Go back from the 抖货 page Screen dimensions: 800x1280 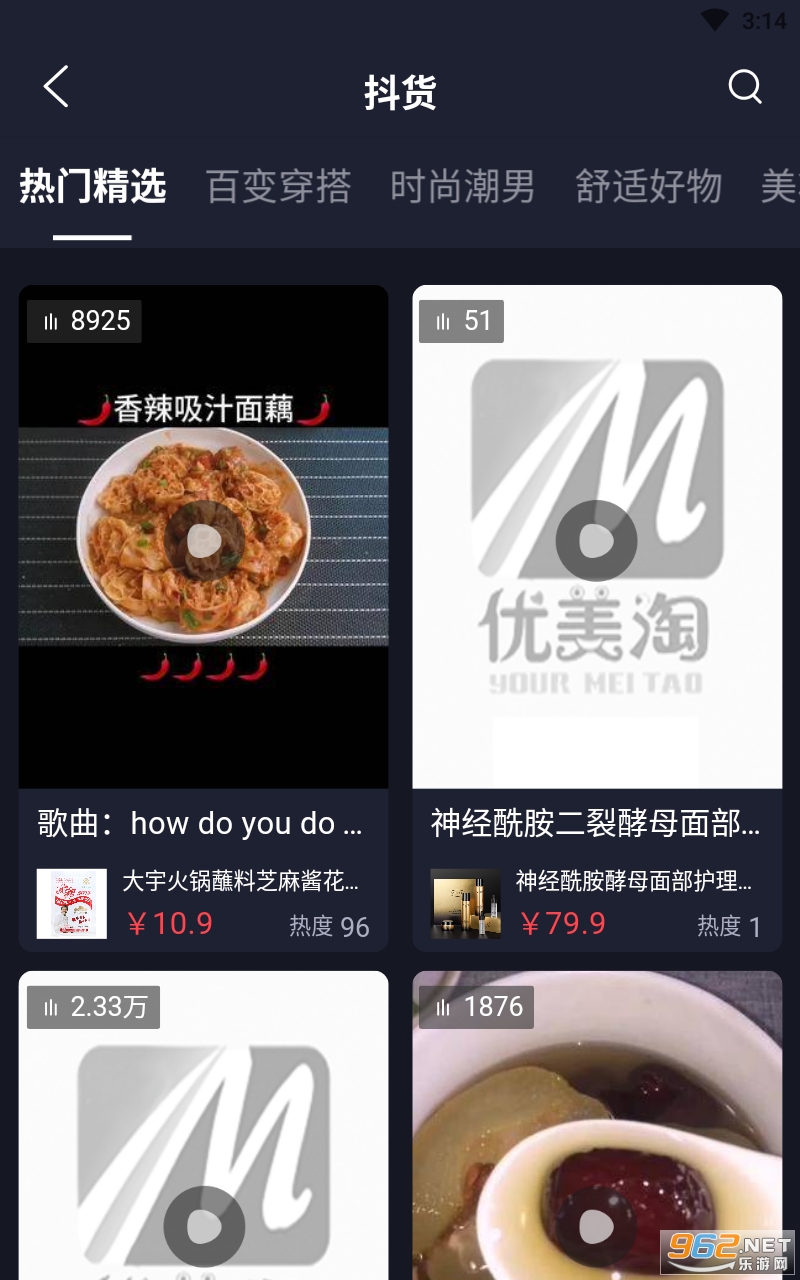tap(56, 88)
